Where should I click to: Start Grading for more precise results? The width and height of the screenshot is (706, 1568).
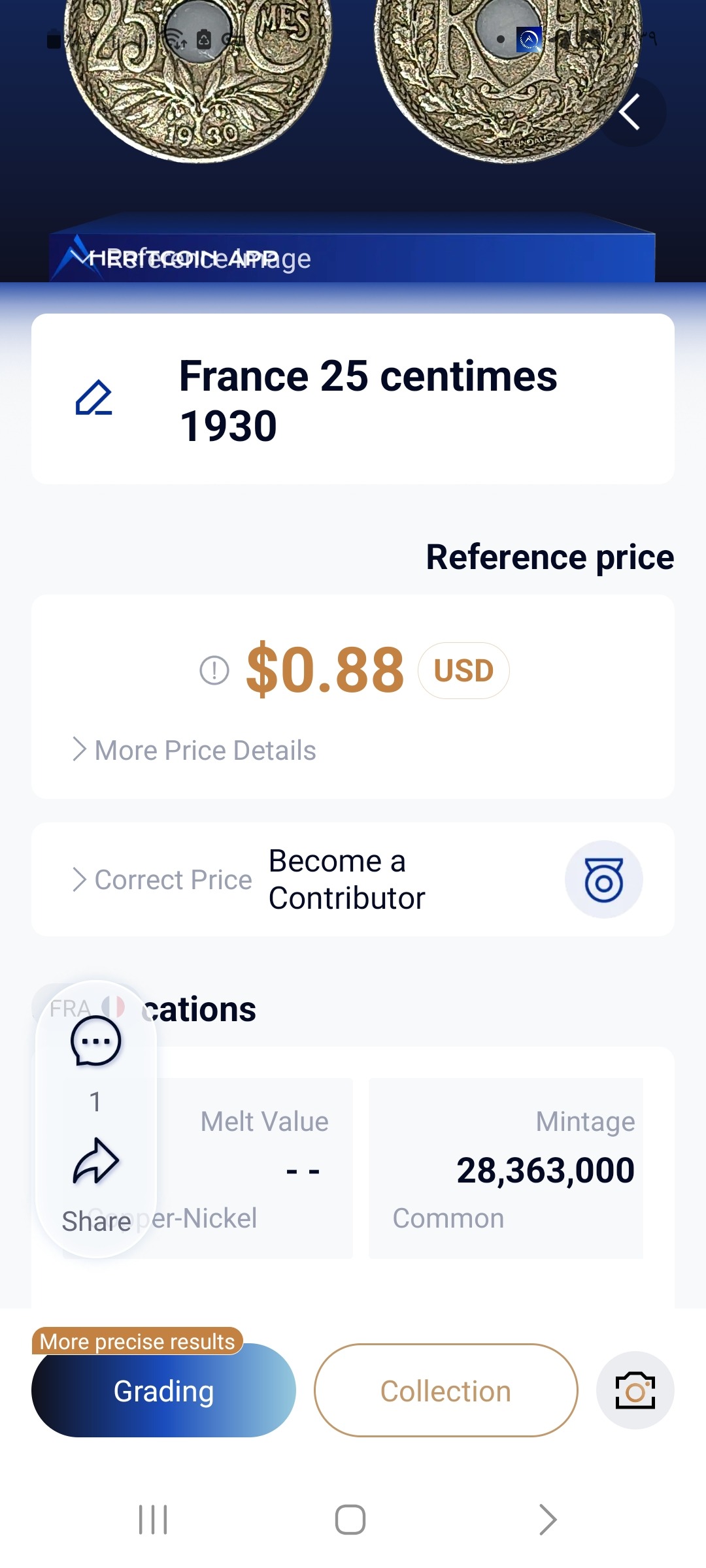(163, 1390)
